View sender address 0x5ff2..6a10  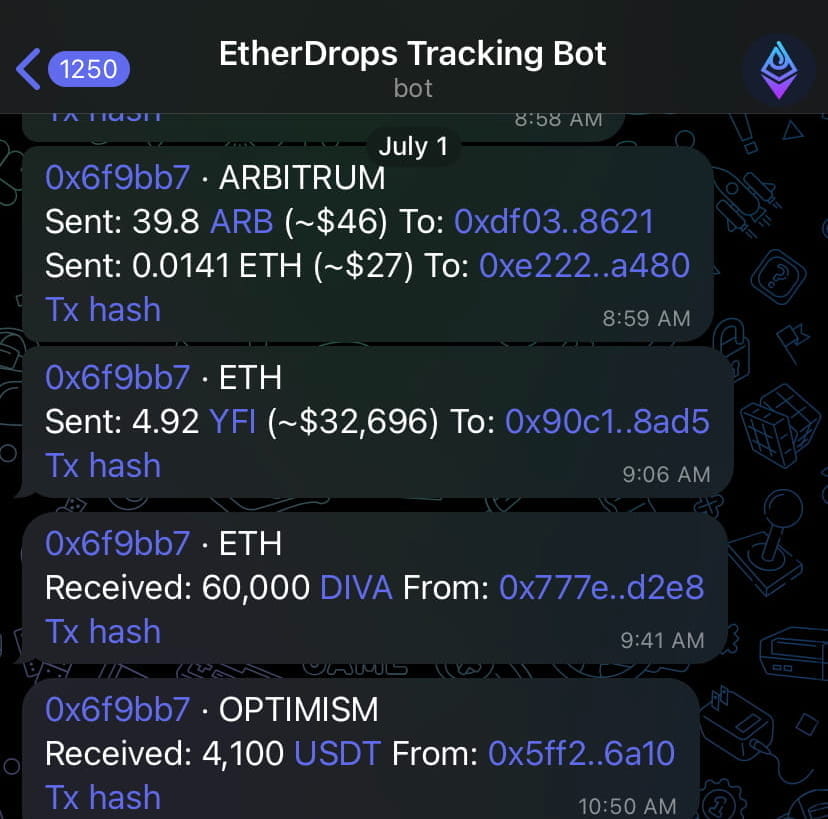[581, 753]
